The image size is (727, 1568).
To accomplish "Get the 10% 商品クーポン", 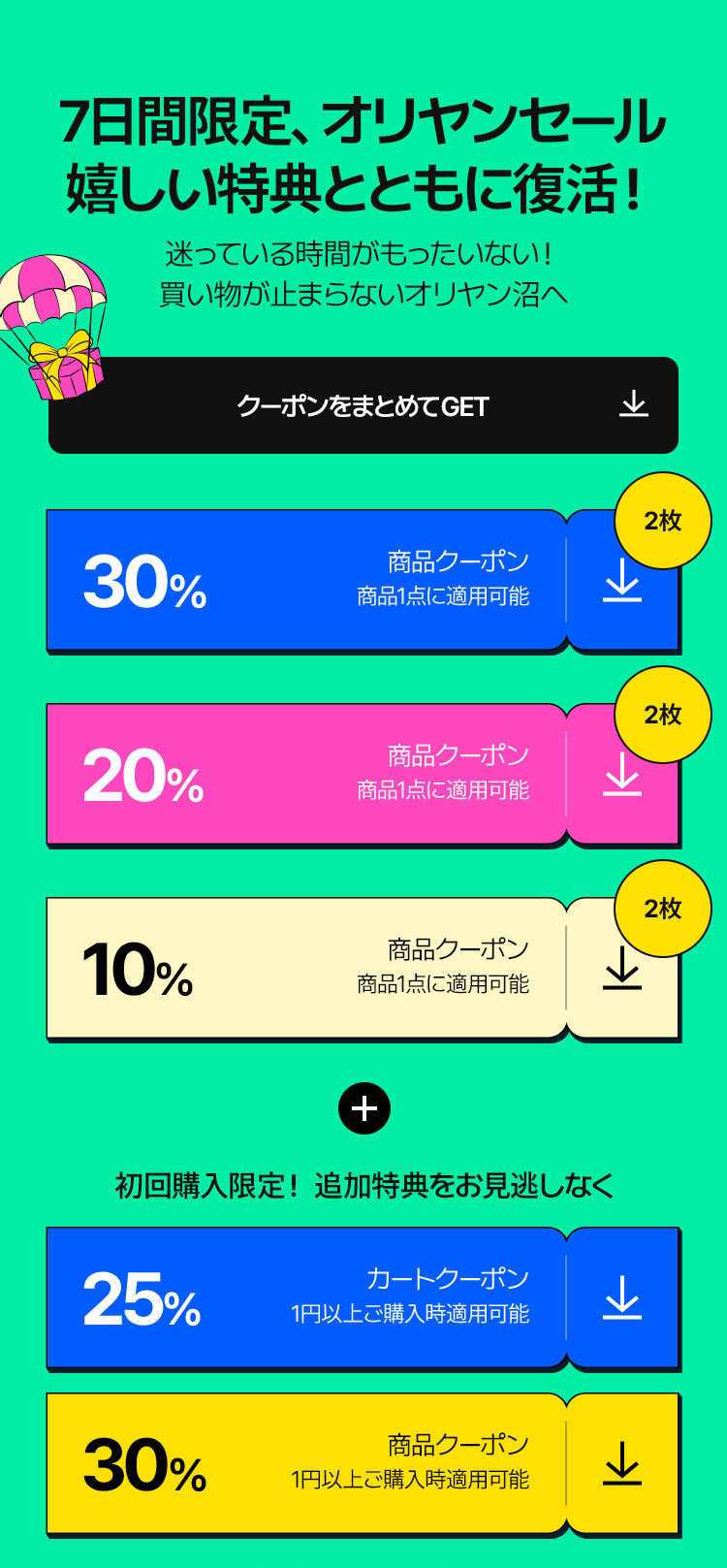I will (x=622, y=969).
